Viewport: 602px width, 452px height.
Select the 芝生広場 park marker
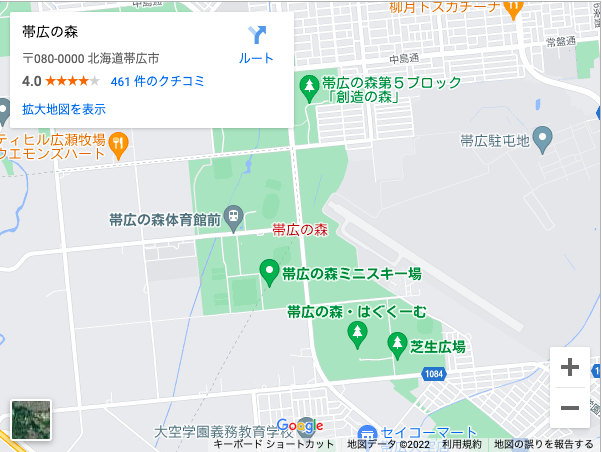(x=398, y=346)
